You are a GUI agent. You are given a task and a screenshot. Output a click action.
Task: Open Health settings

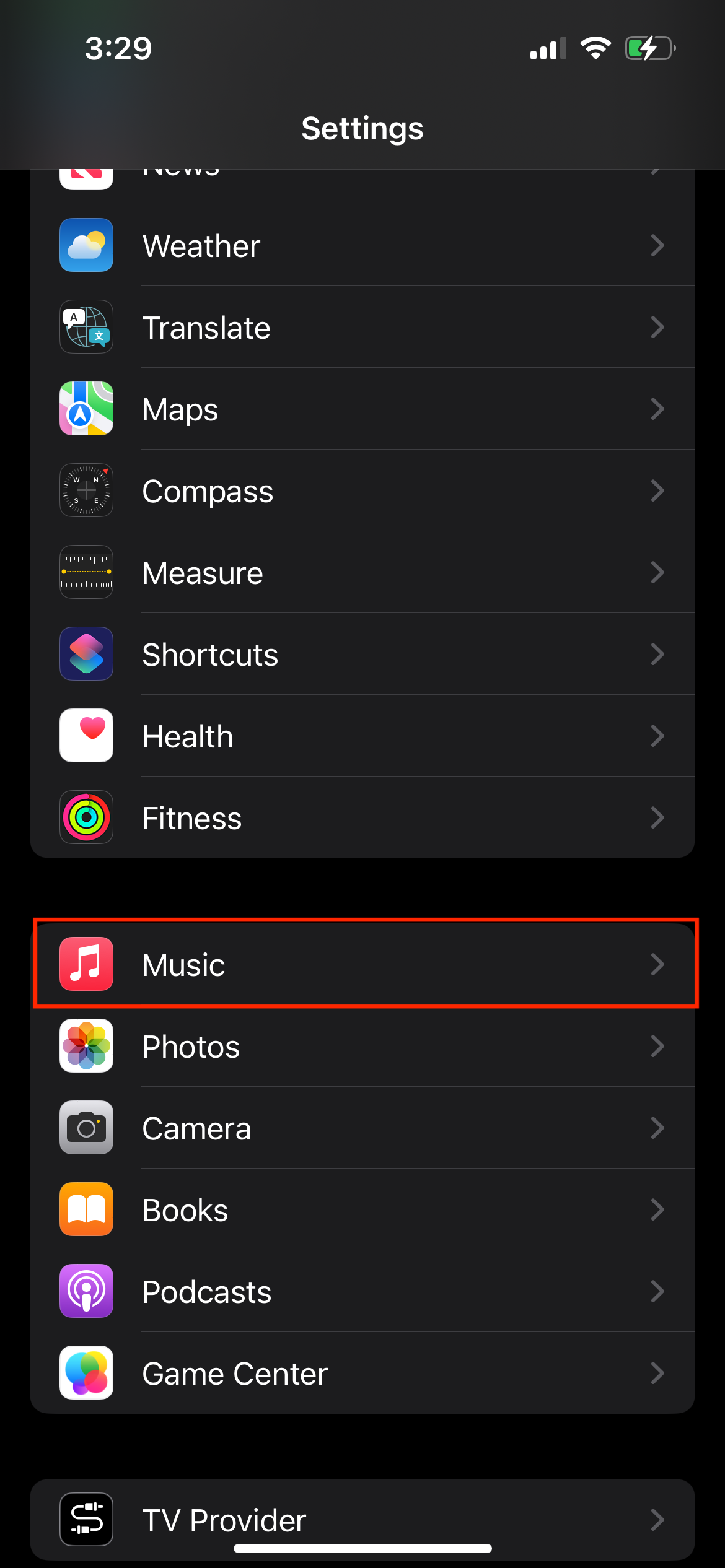[362, 736]
